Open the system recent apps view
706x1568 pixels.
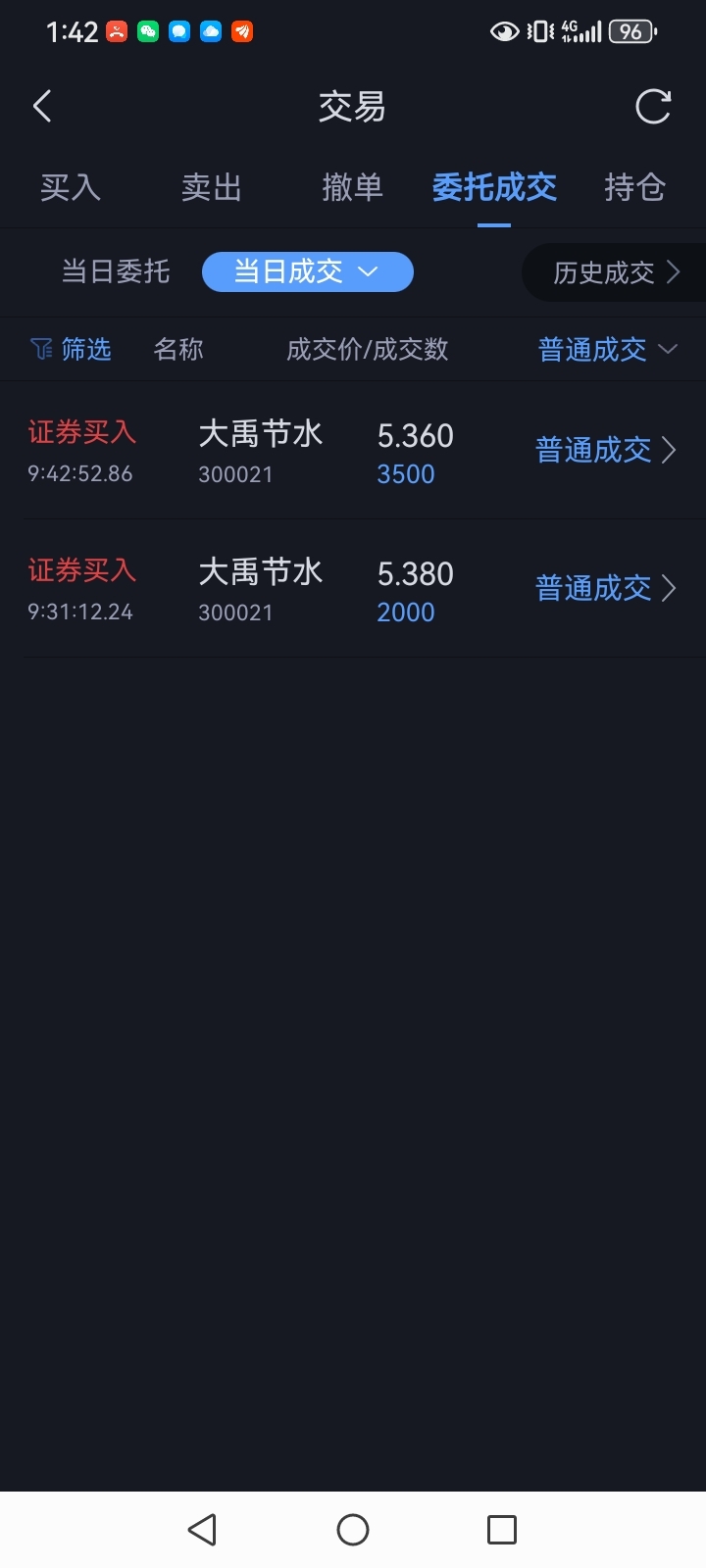click(x=502, y=1530)
